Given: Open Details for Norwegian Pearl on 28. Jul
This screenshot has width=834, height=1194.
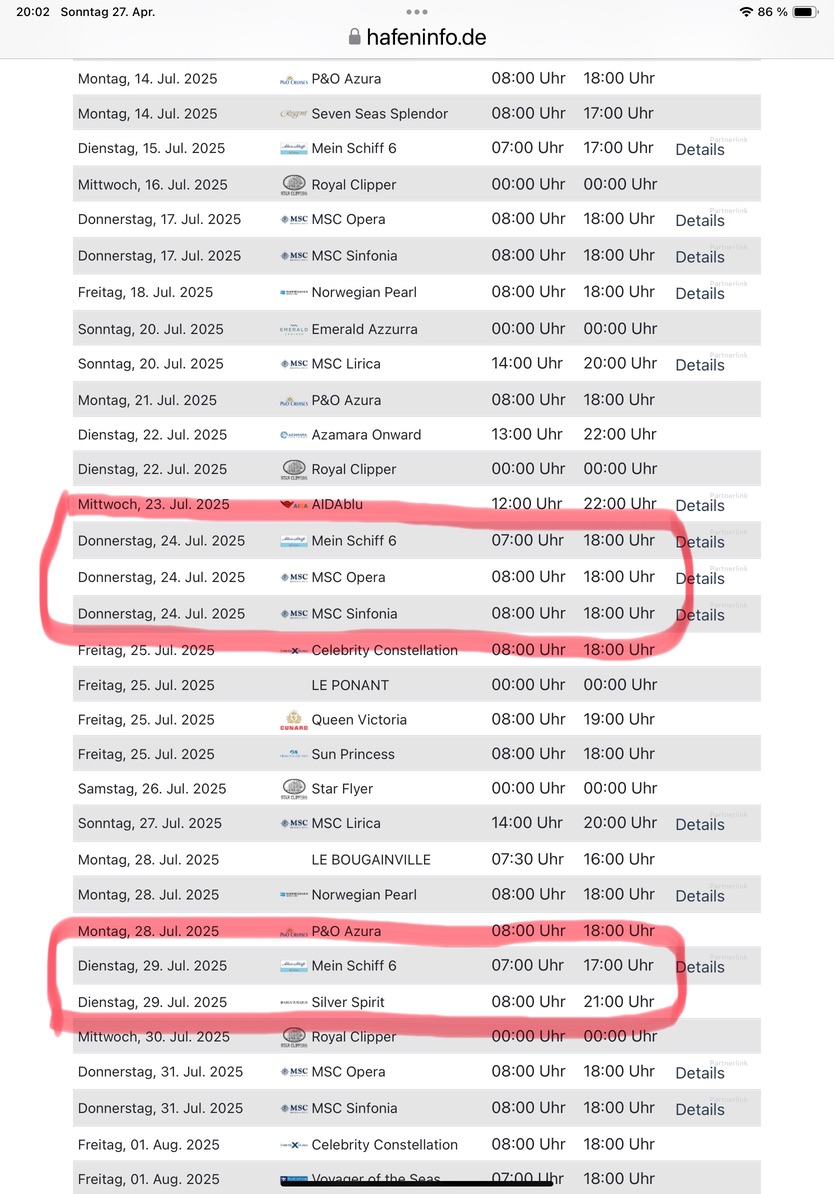Looking at the screenshot, I should pyautogui.click(x=700, y=896).
